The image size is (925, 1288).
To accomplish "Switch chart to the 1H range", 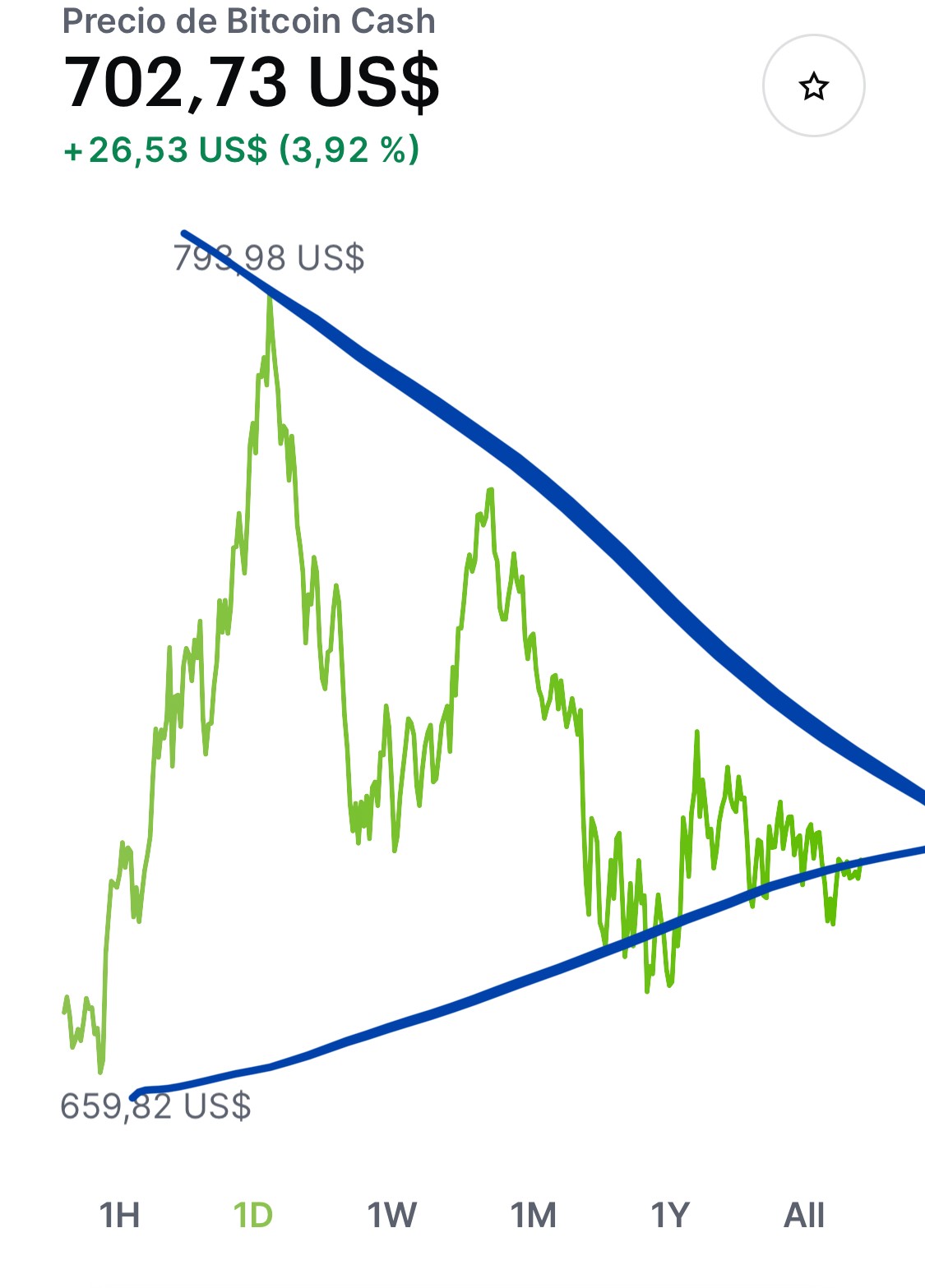I will [x=119, y=1215].
